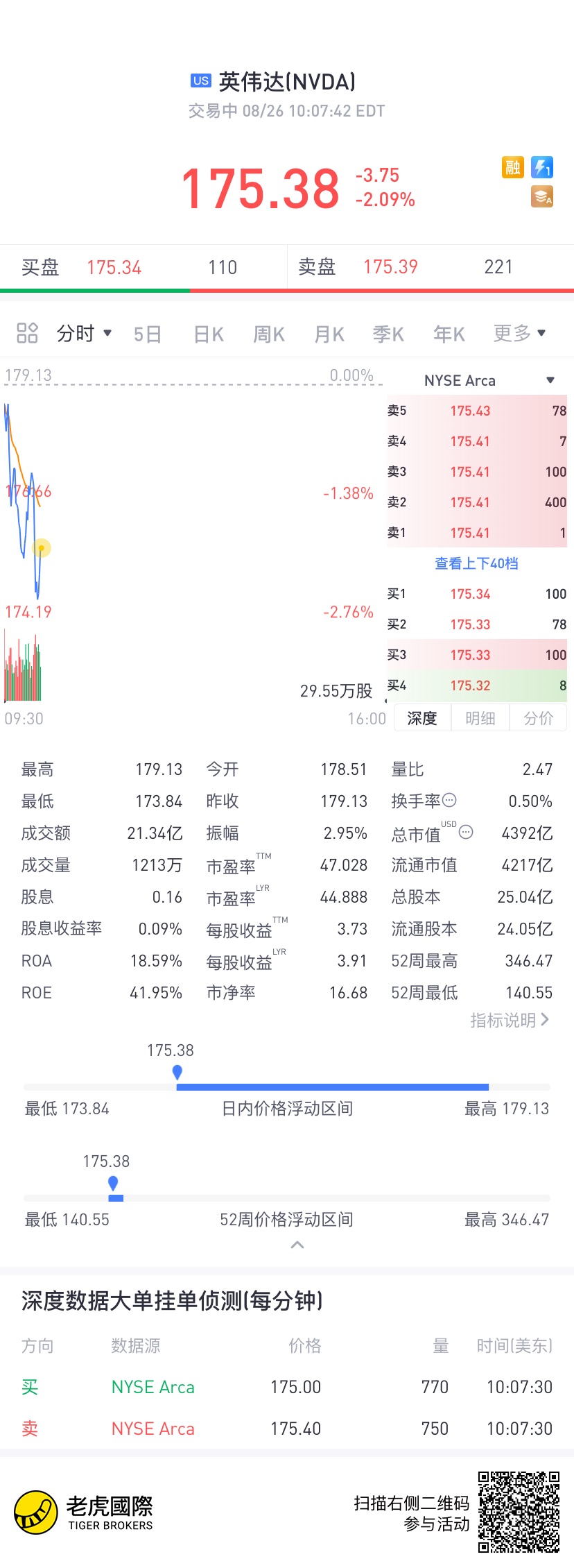
Task: Select the 年K chart tab
Action: point(449,334)
